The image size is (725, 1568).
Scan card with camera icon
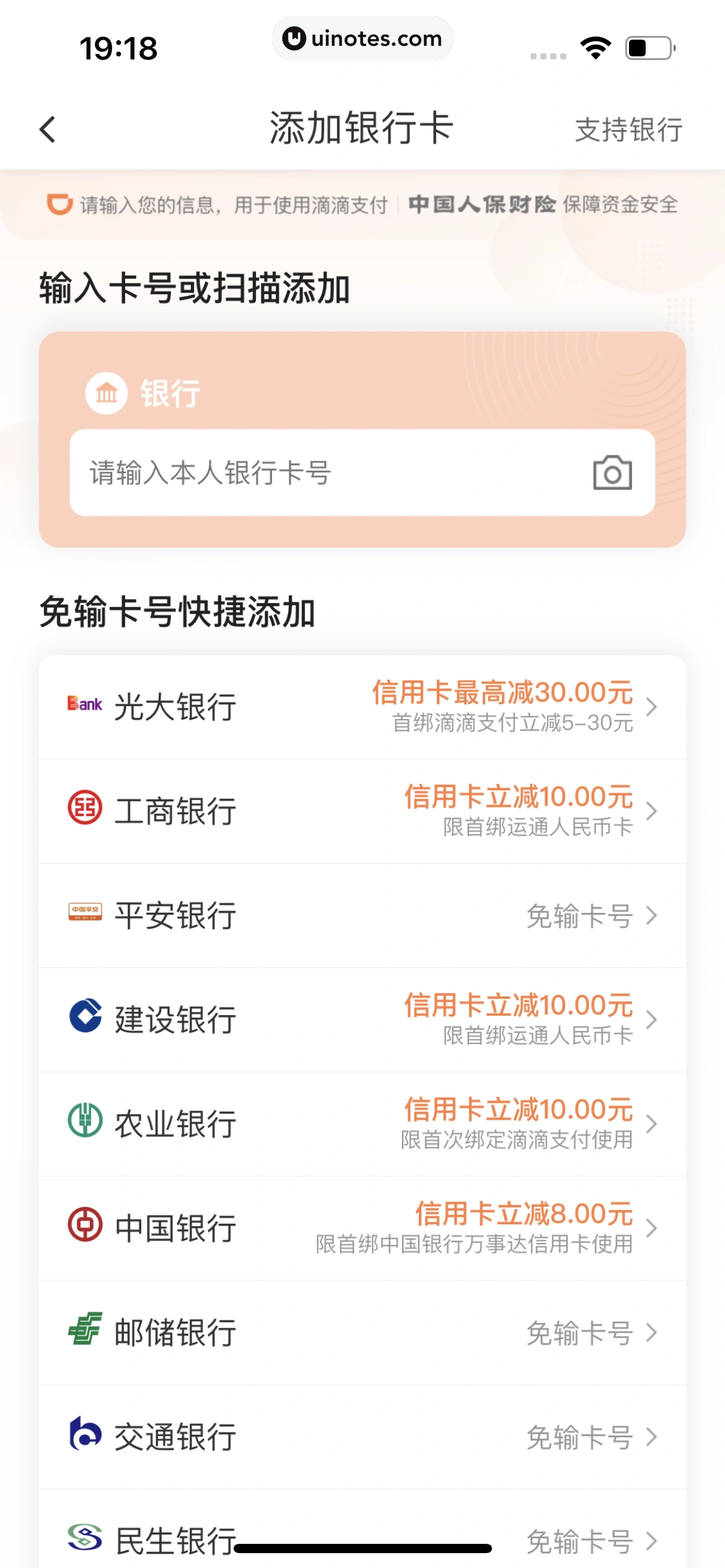(x=612, y=473)
